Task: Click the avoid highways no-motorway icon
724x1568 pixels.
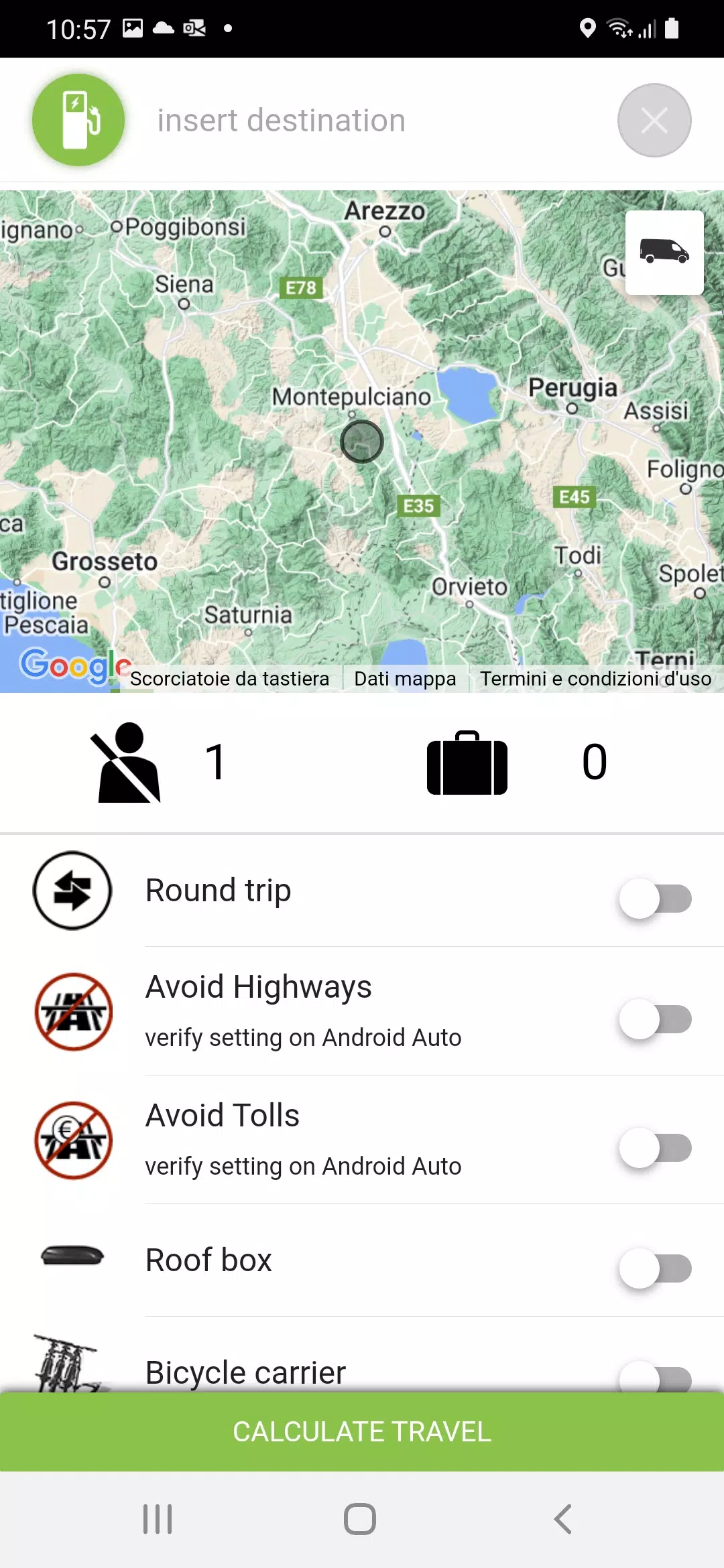Action: tap(72, 1012)
